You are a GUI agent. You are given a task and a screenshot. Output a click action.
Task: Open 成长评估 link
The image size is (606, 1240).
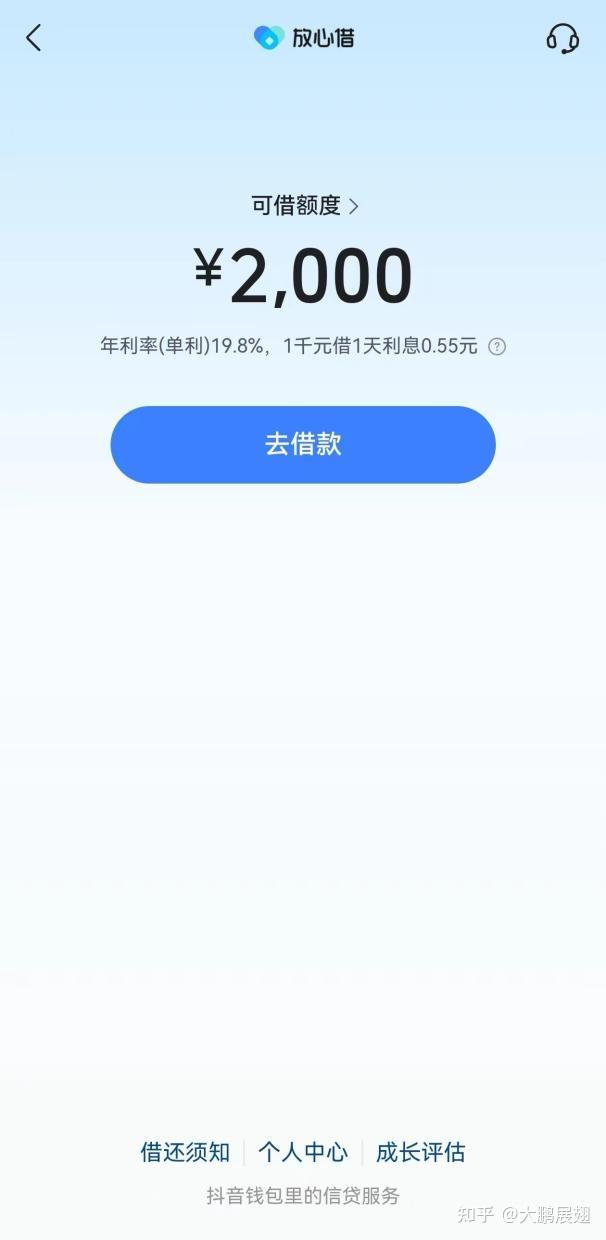pos(420,1152)
